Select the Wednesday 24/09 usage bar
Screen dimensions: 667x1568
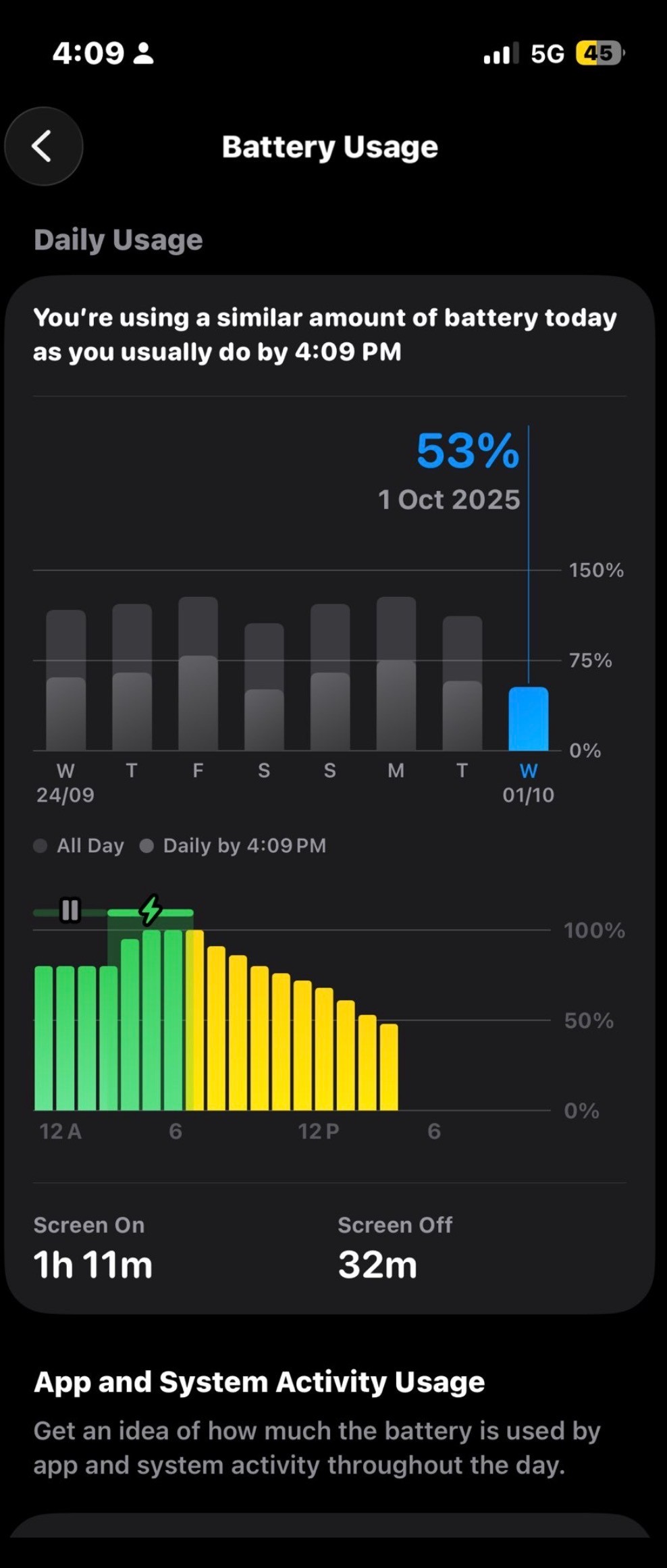point(65,682)
